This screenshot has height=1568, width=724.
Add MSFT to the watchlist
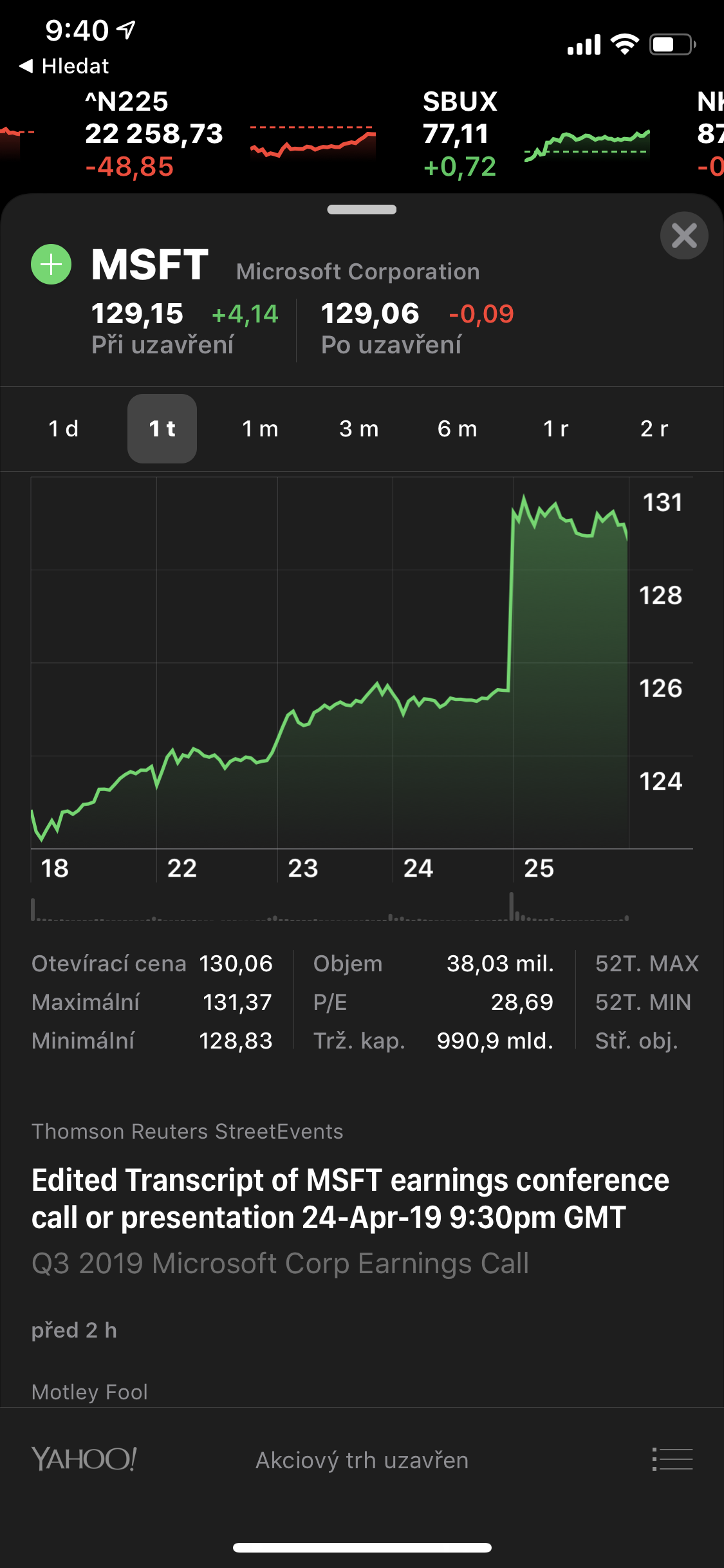pos(51,265)
